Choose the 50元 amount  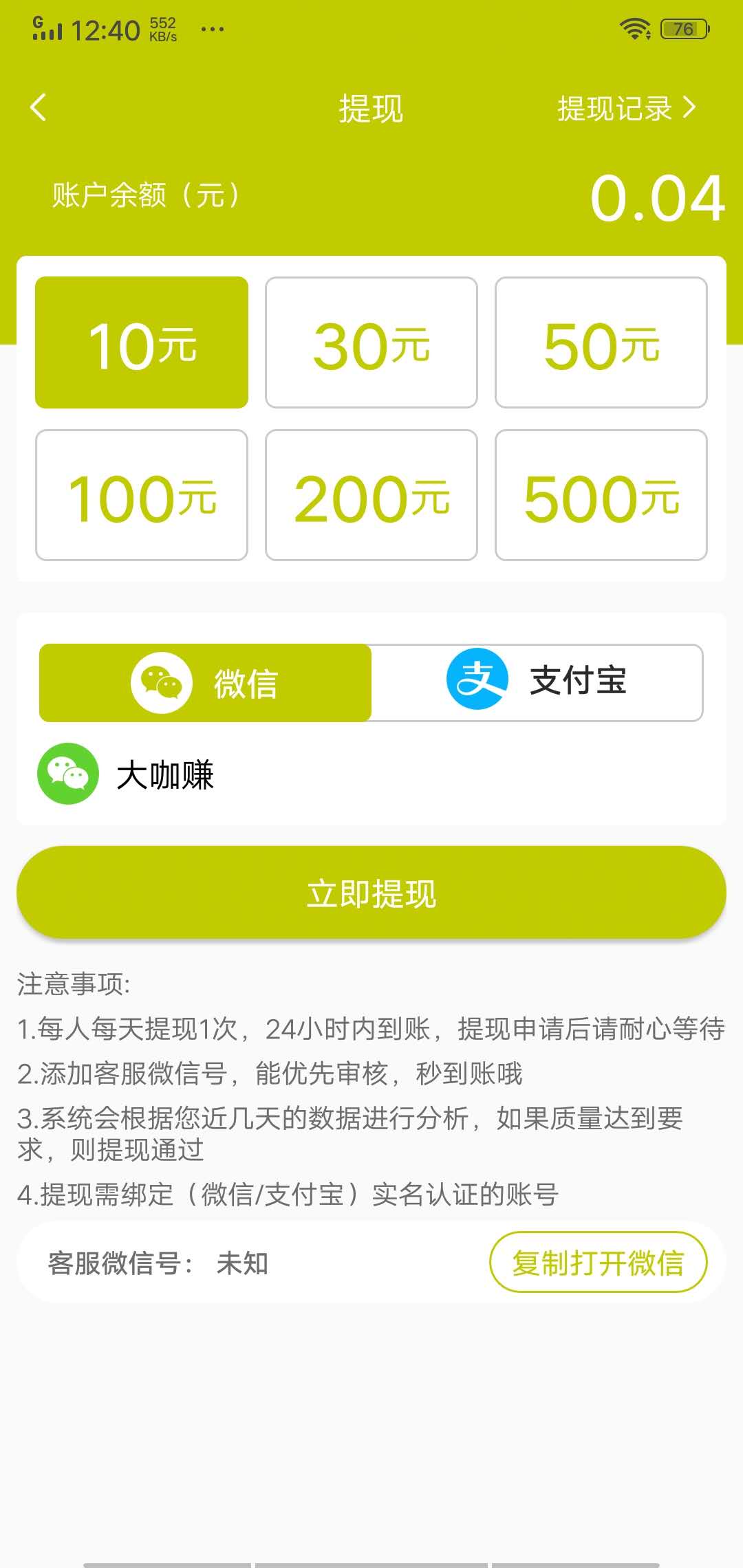click(x=600, y=341)
